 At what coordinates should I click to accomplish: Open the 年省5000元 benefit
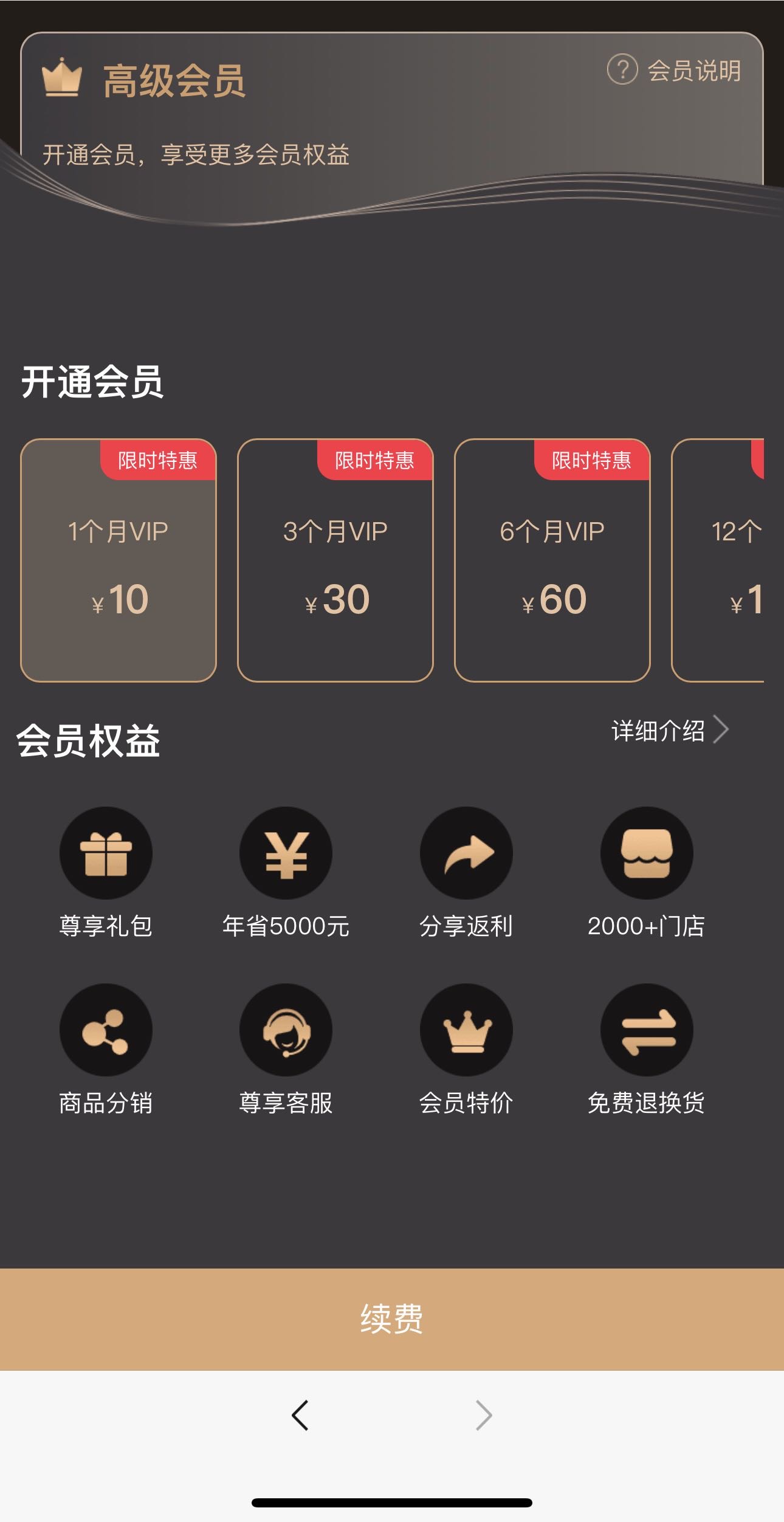pyautogui.click(x=286, y=853)
